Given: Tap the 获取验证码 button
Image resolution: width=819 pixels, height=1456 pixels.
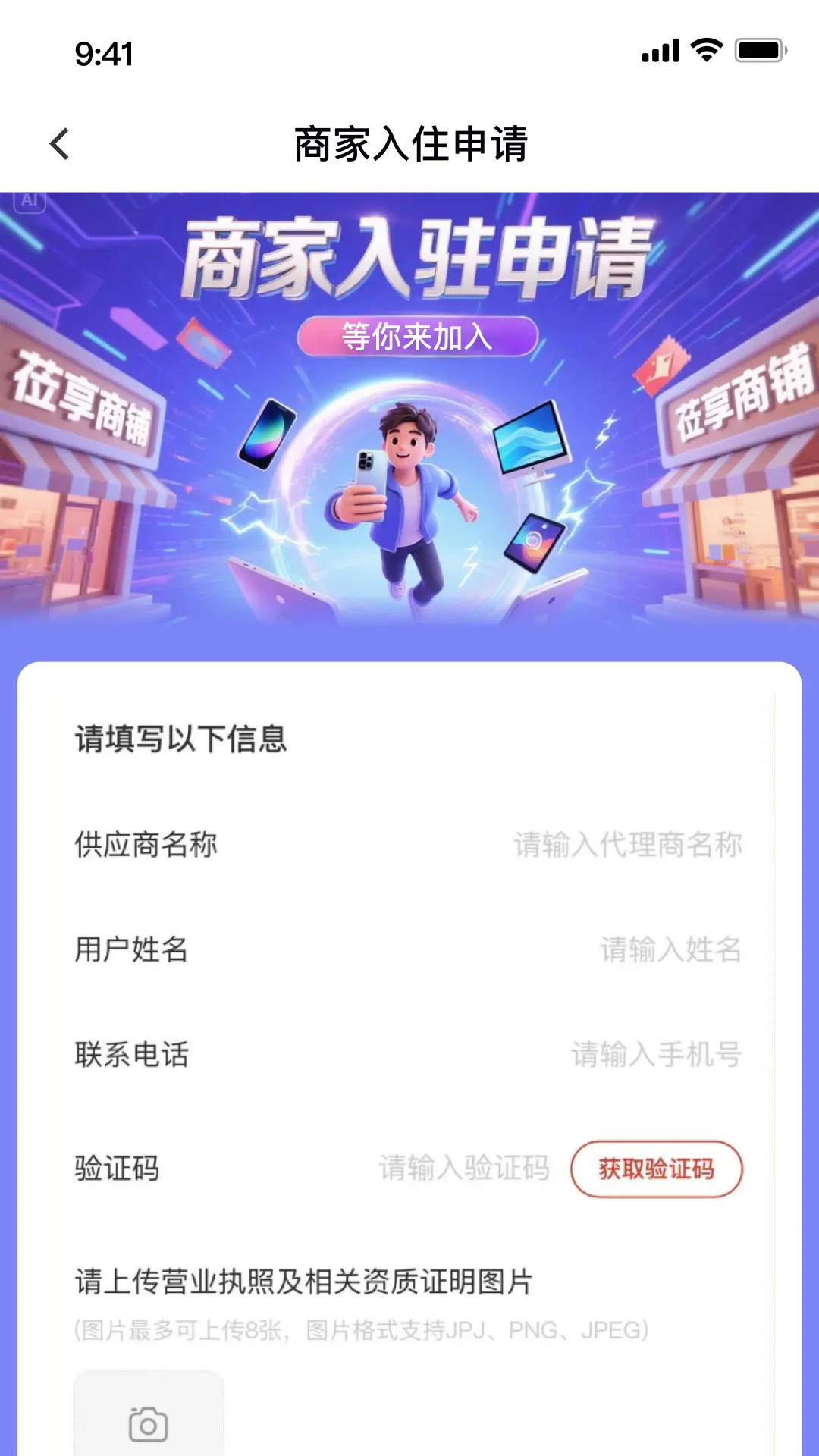Looking at the screenshot, I should pos(657,1171).
